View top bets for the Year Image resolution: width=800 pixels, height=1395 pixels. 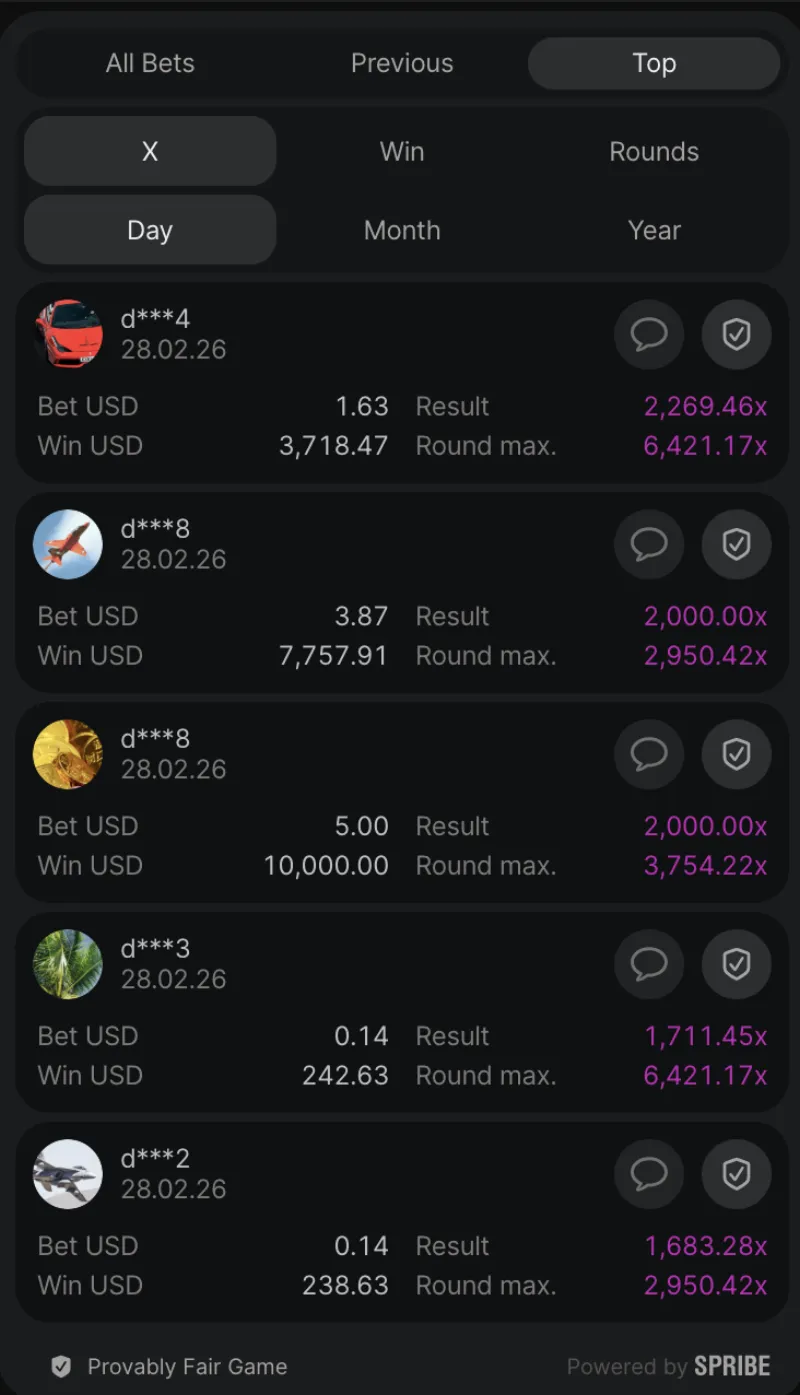click(x=654, y=231)
